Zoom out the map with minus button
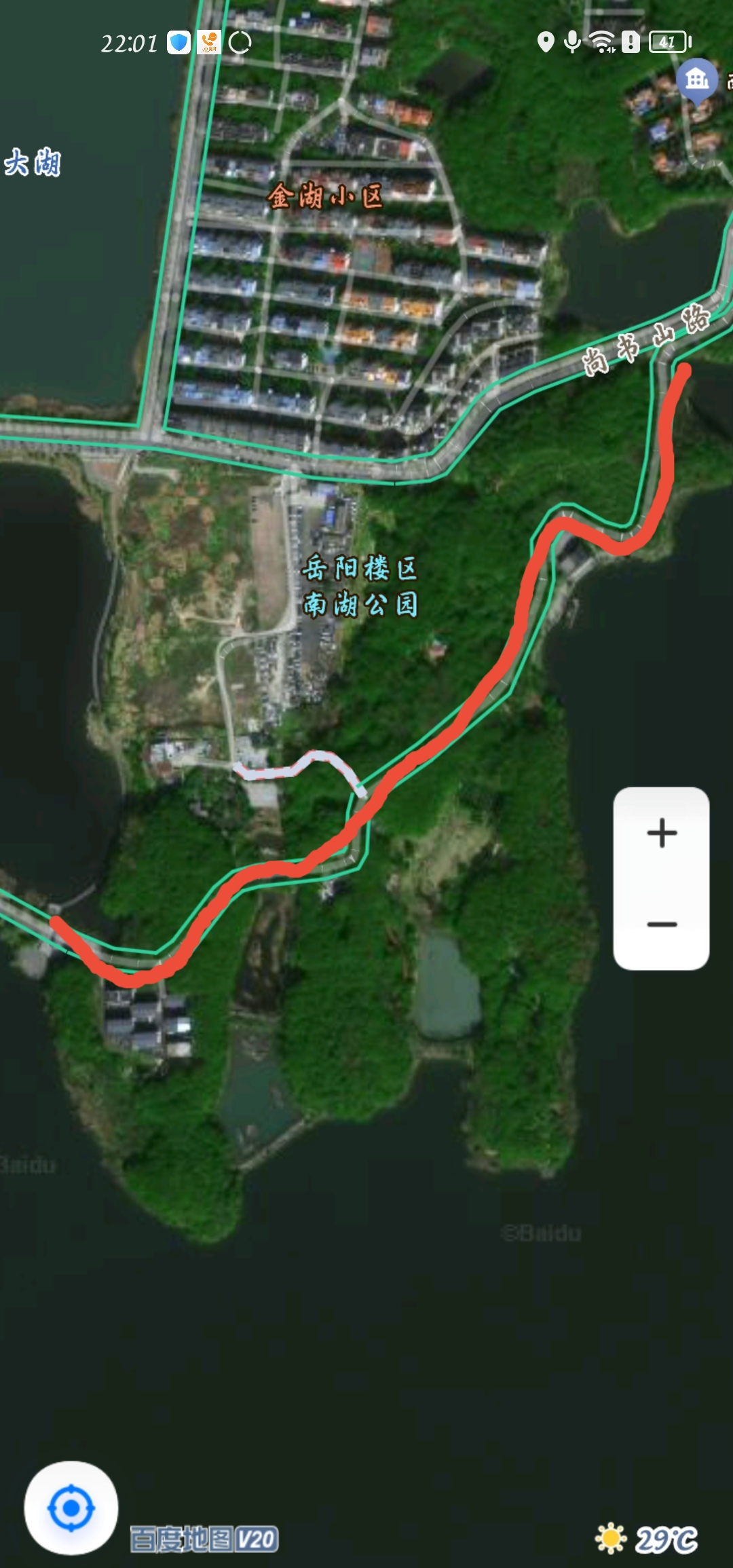The image size is (733, 1568). coord(662,924)
